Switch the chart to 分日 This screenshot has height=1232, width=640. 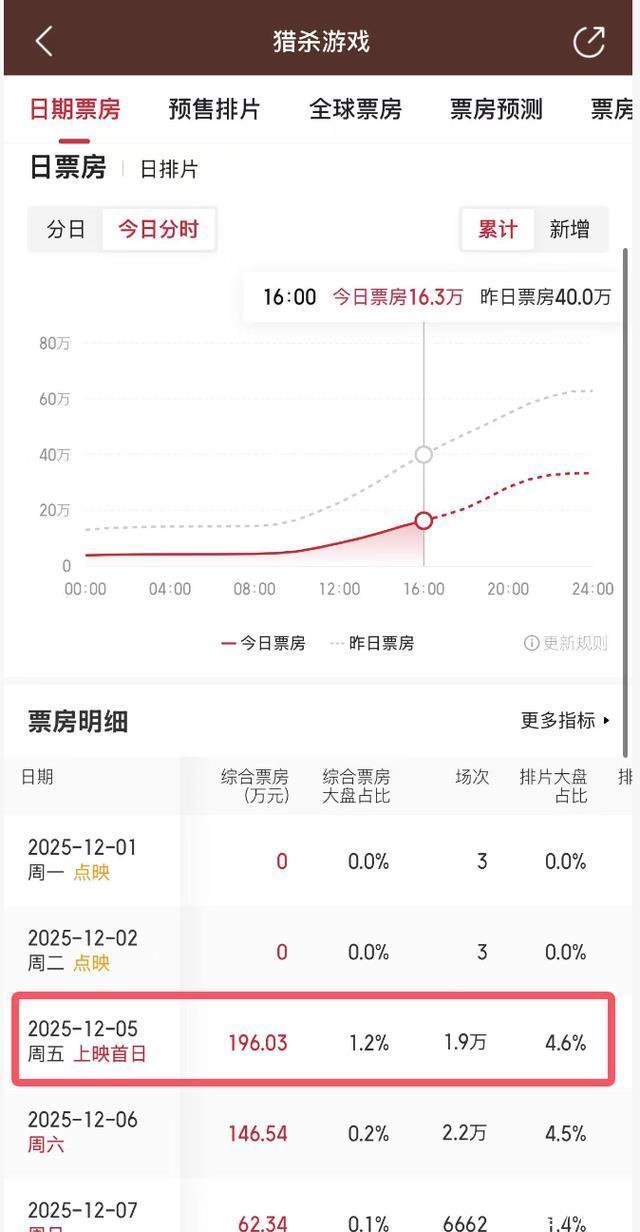(x=66, y=229)
